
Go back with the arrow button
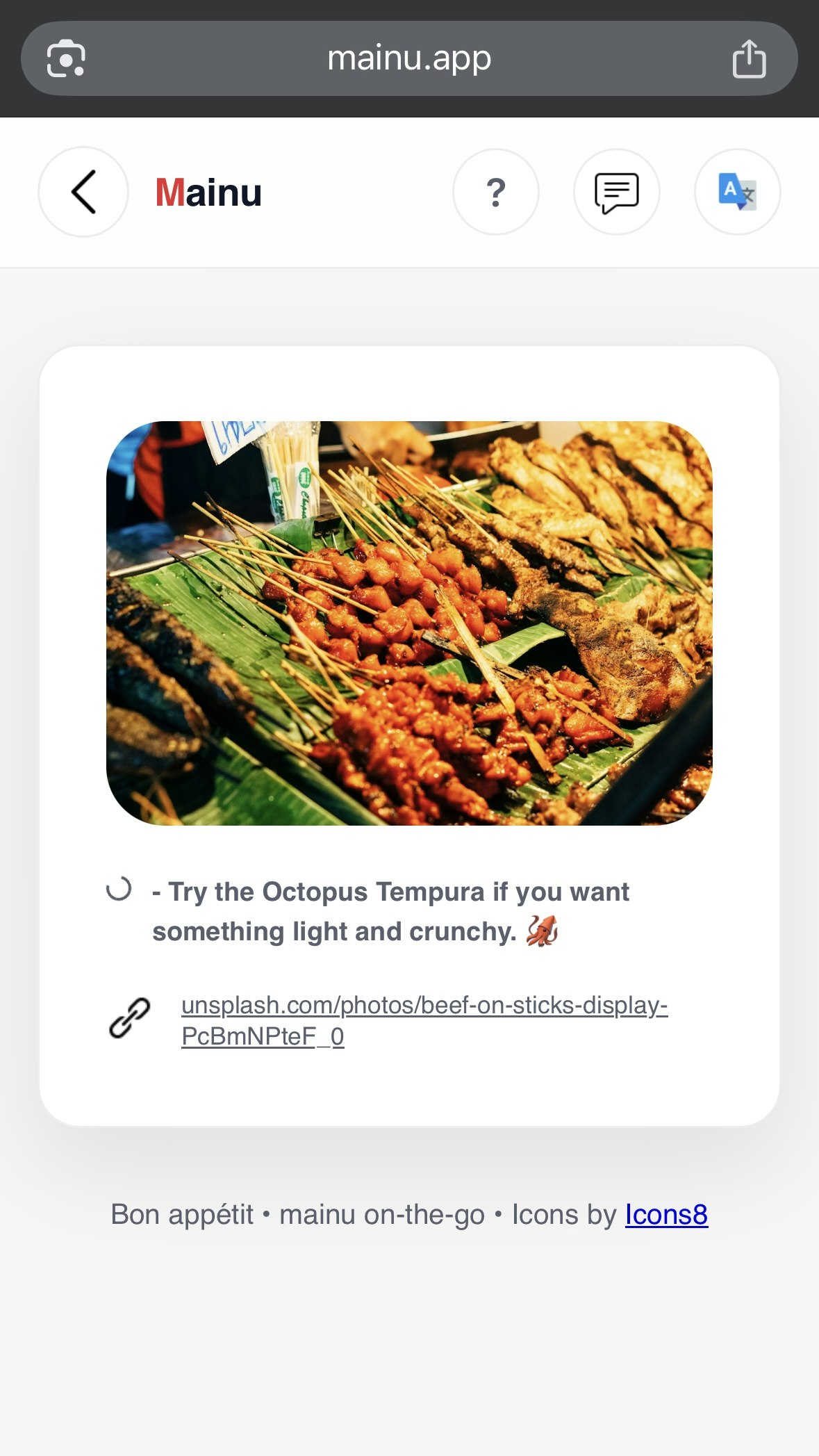tap(83, 192)
